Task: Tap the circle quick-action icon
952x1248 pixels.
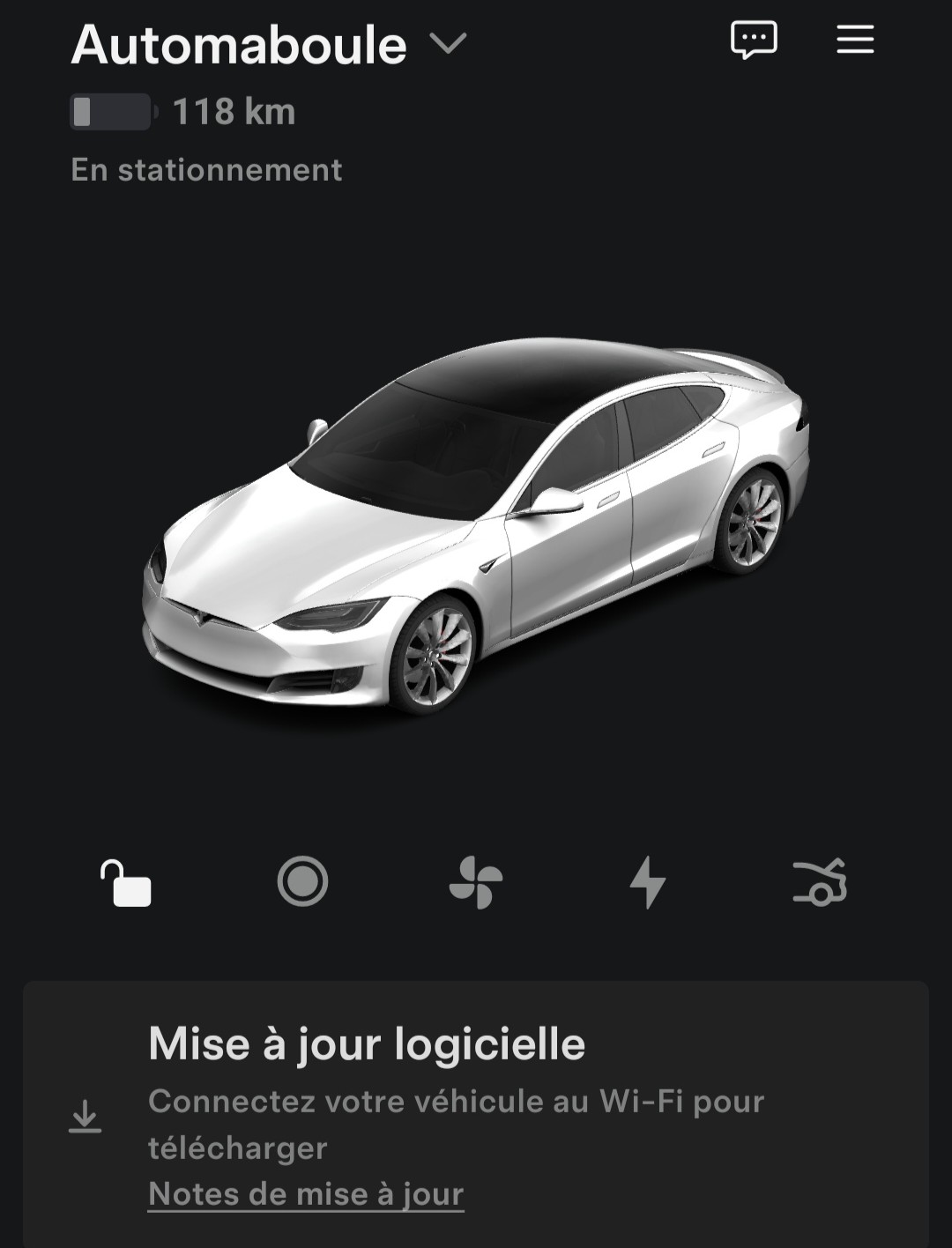Action: click(302, 882)
